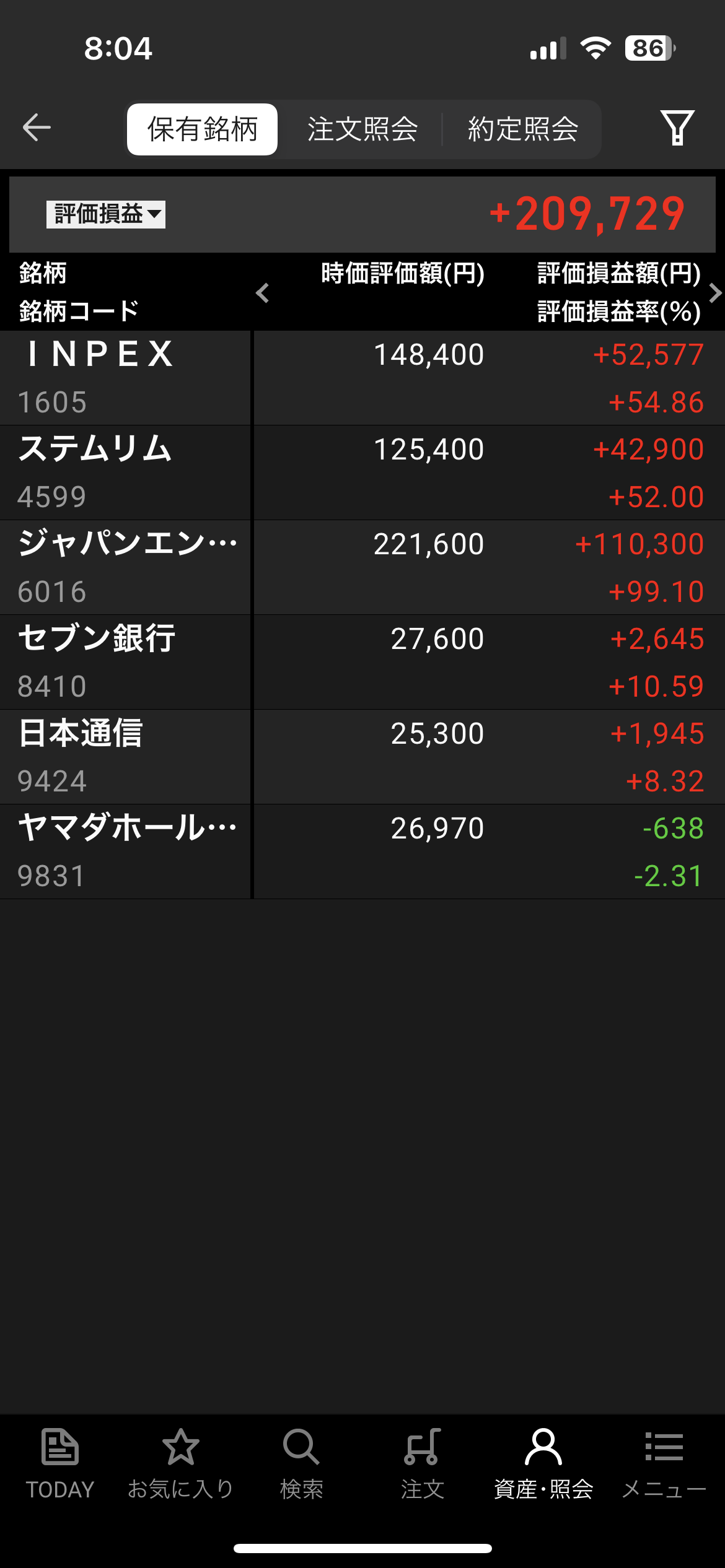Image resolution: width=725 pixels, height=1568 pixels.
Task: Open the セブン銀行 8410 holding
Action: [x=362, y=662]
